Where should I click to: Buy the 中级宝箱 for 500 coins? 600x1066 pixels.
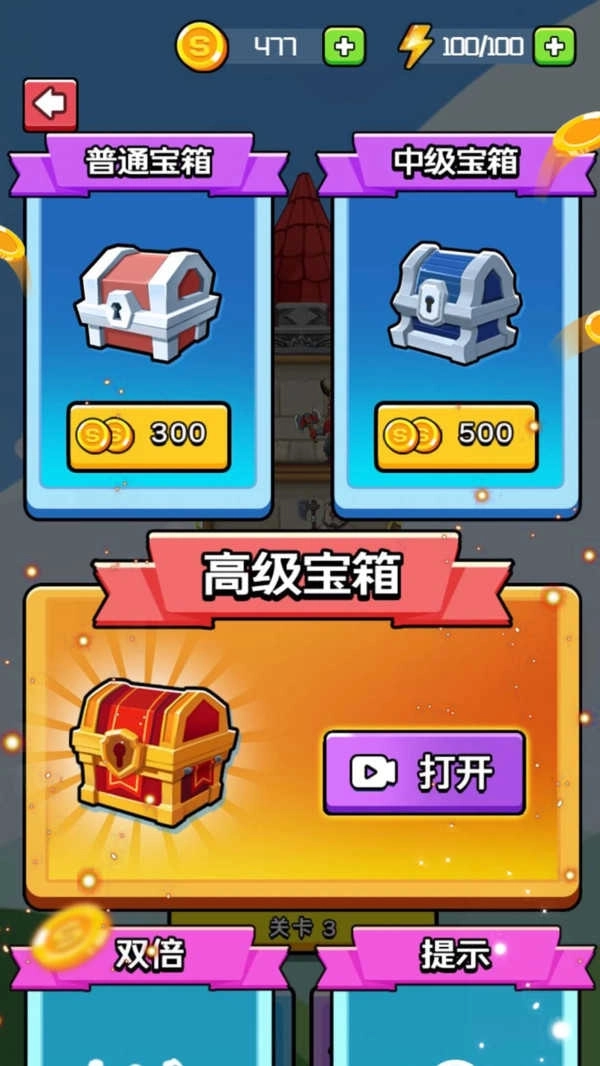tap(456, 436)
